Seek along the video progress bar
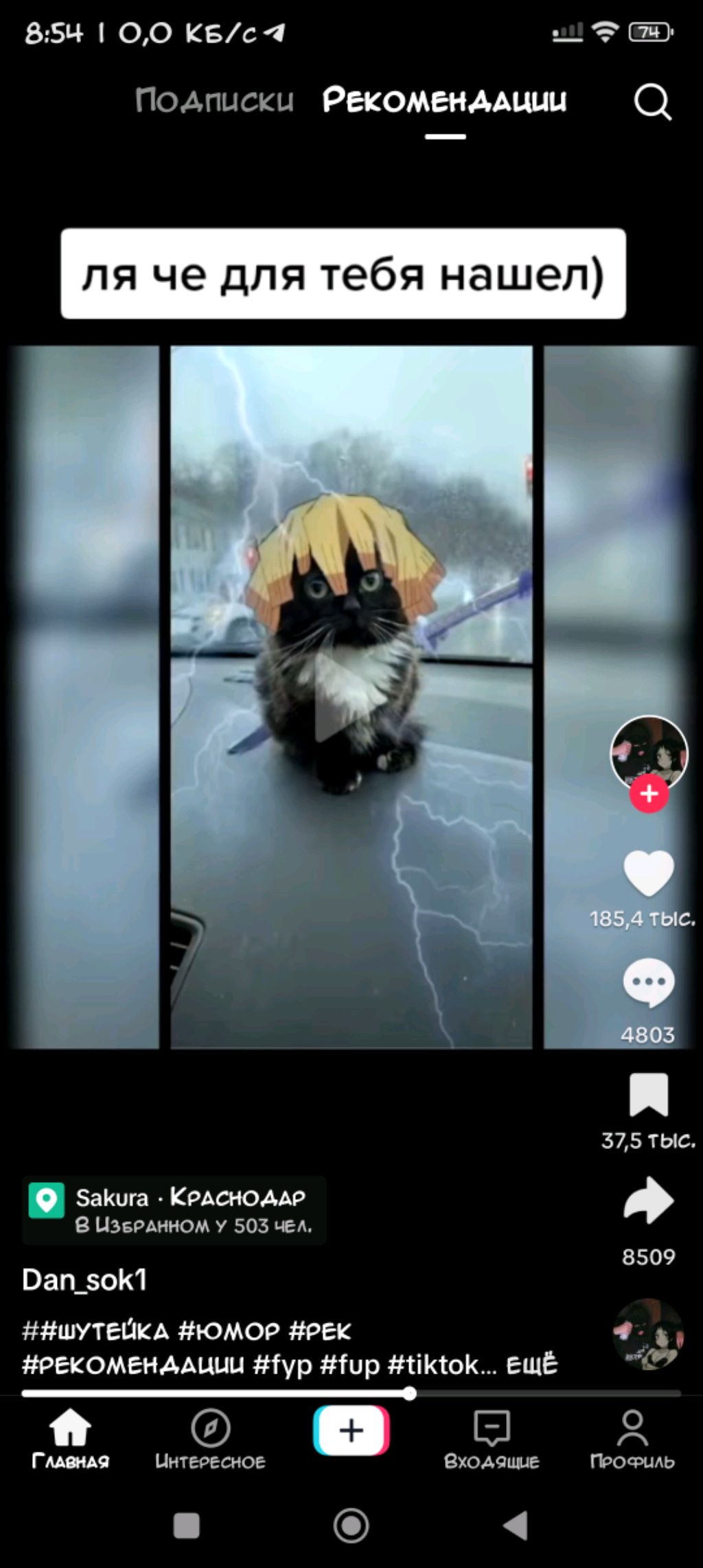The image size is (703, 1568). [351, 1394]
